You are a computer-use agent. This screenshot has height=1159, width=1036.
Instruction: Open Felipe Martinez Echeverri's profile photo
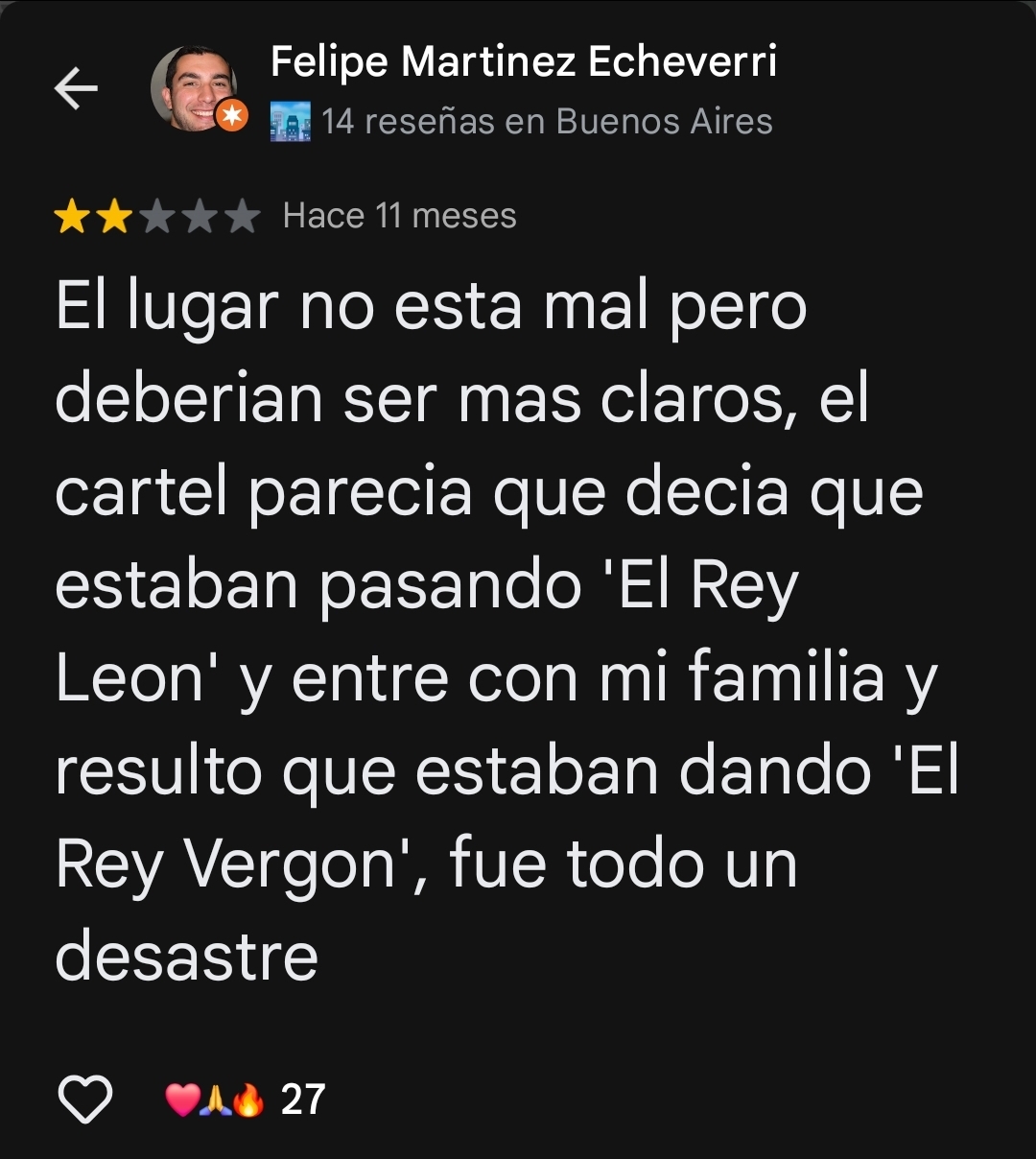pyautogui.click(x=194, y=88)
